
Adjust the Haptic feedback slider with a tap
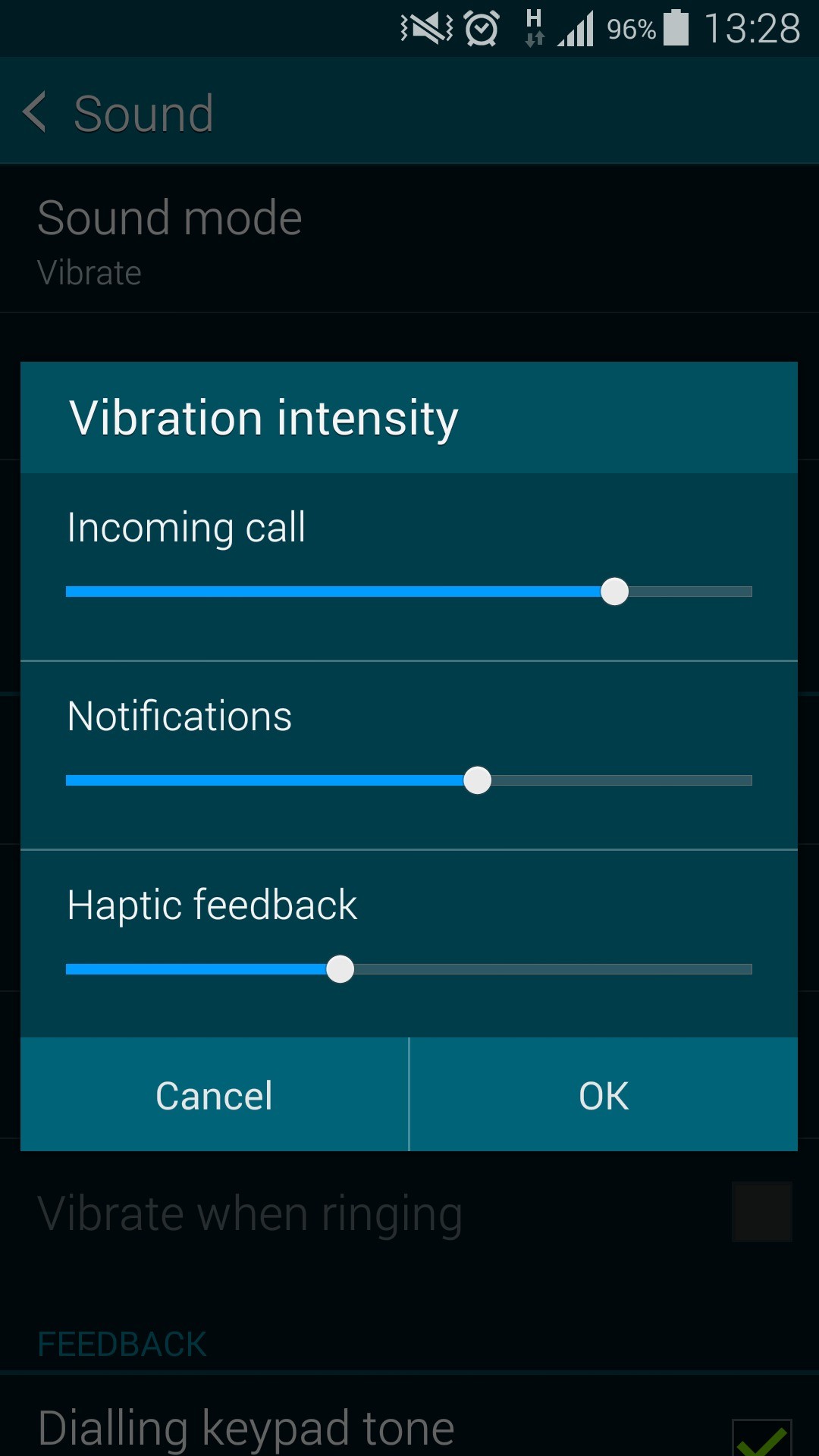pyautogui.click(x=340, y=969)
